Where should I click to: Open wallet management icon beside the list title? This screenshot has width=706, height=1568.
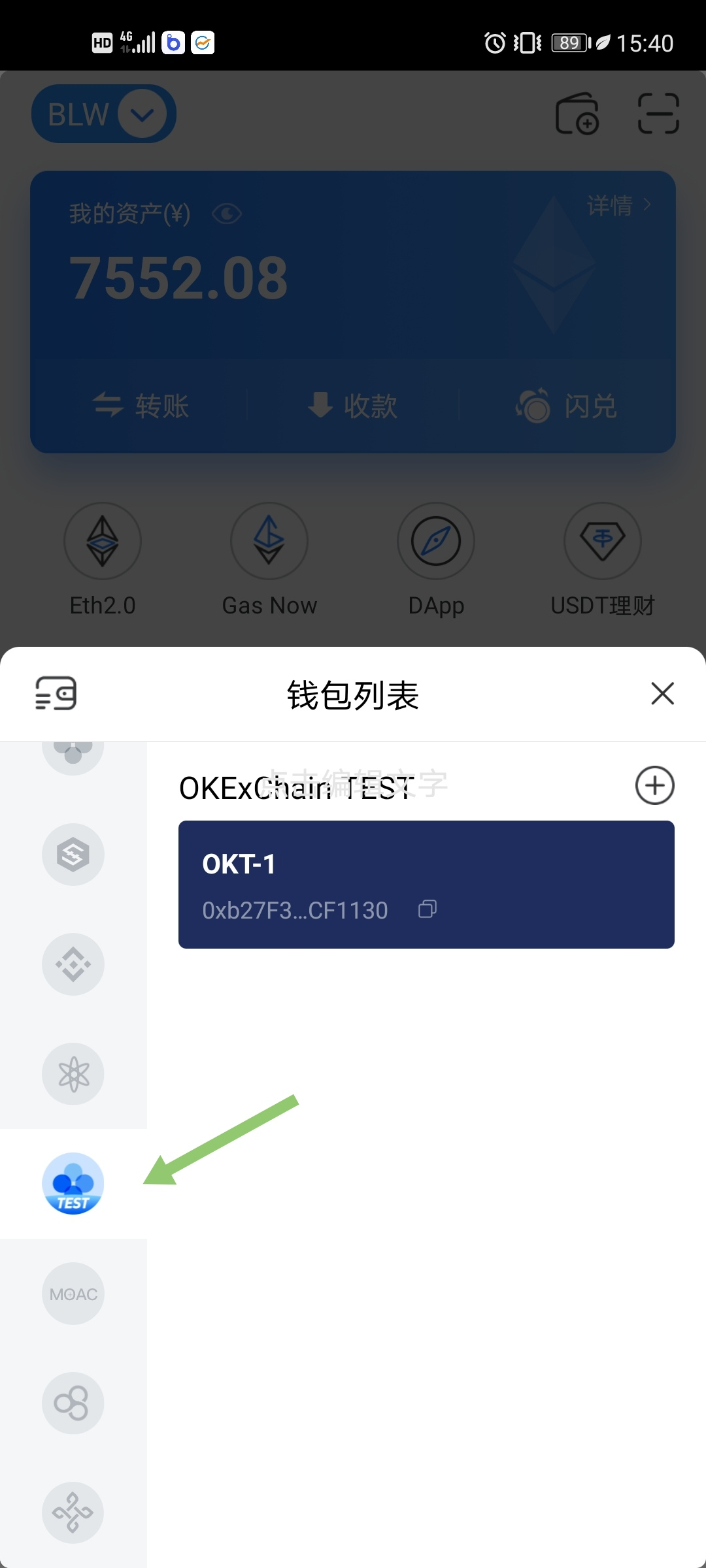tap(56, 693)
